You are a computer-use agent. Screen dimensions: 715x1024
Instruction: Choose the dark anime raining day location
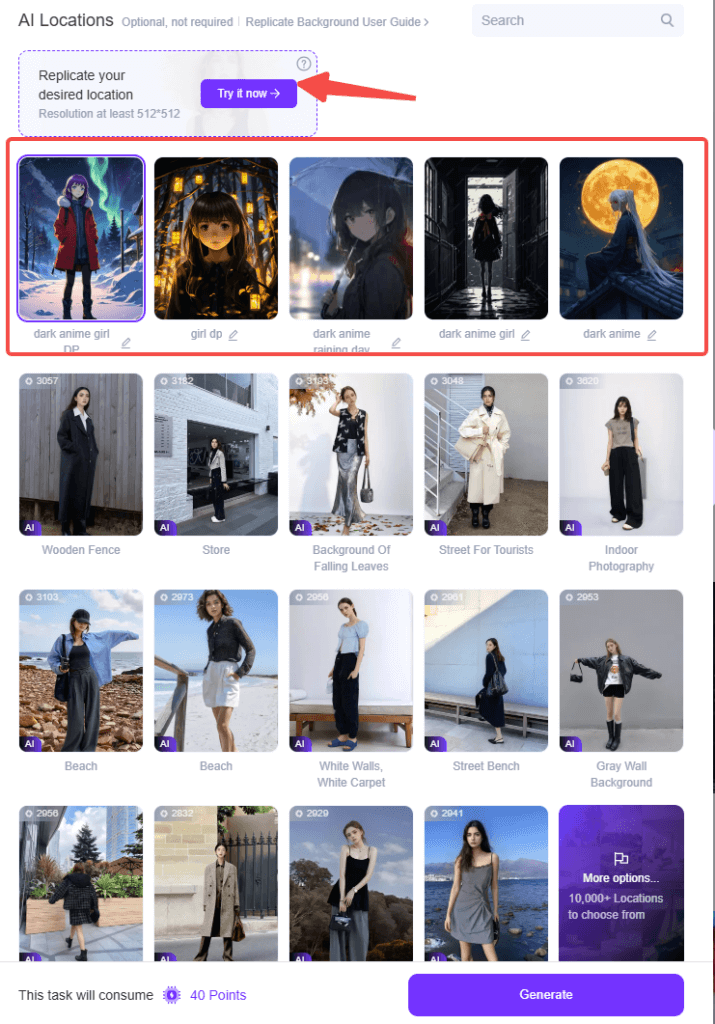351,238
